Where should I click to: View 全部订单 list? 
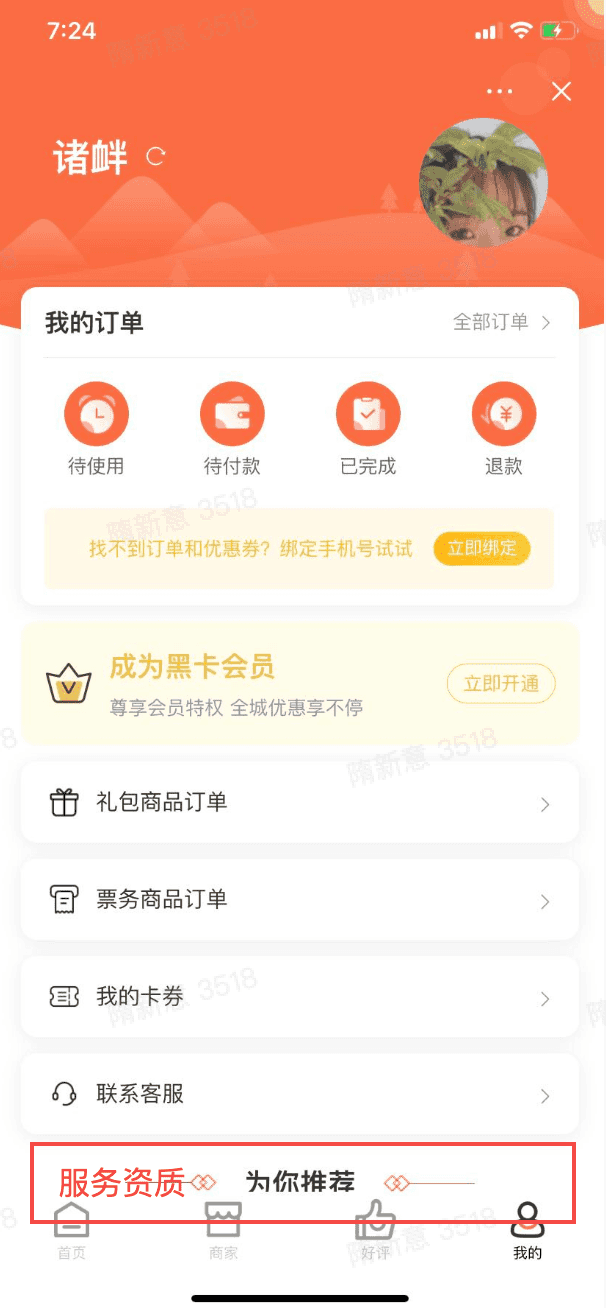501,322
